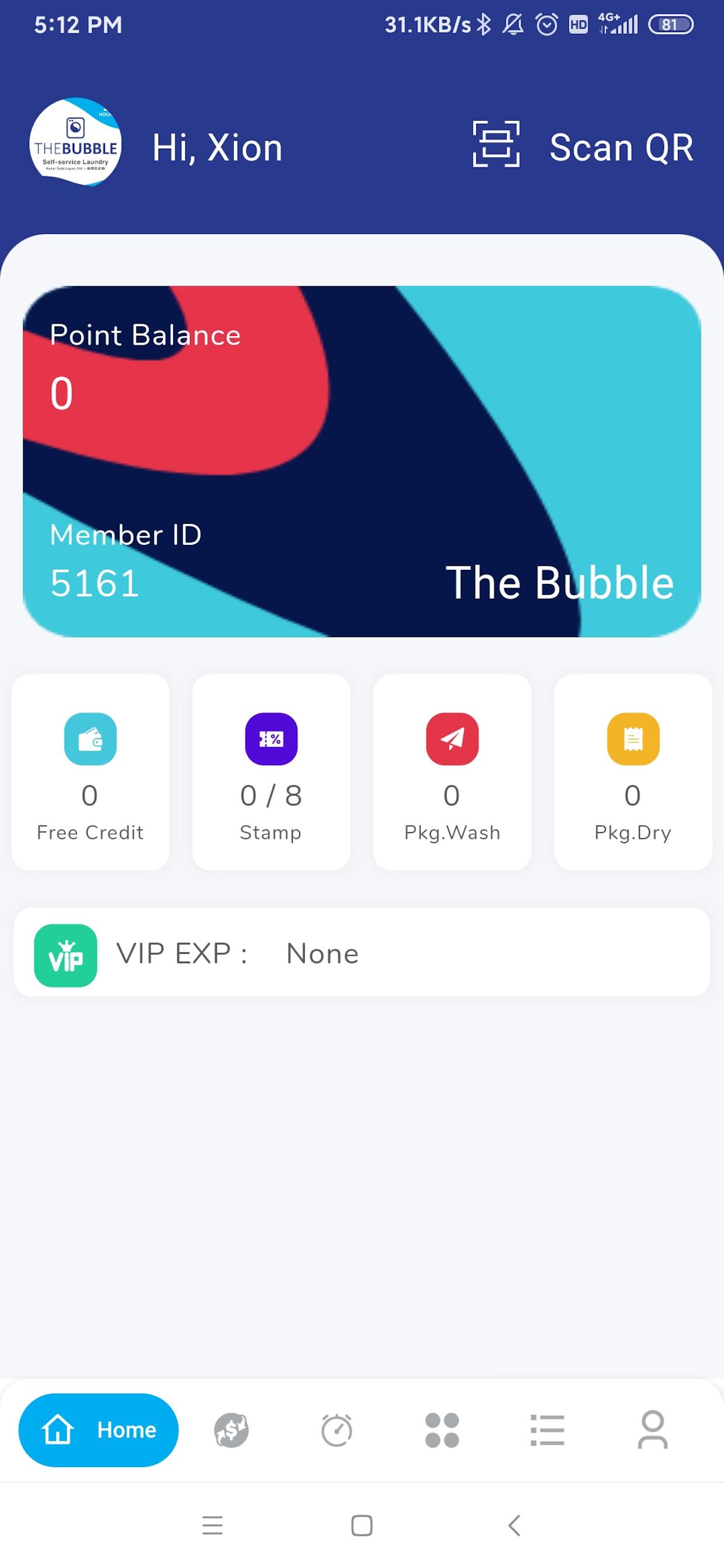724x1568 pixels.
Task: Check the 0/8 stamp progress
Action: click(x=270, y=794)
